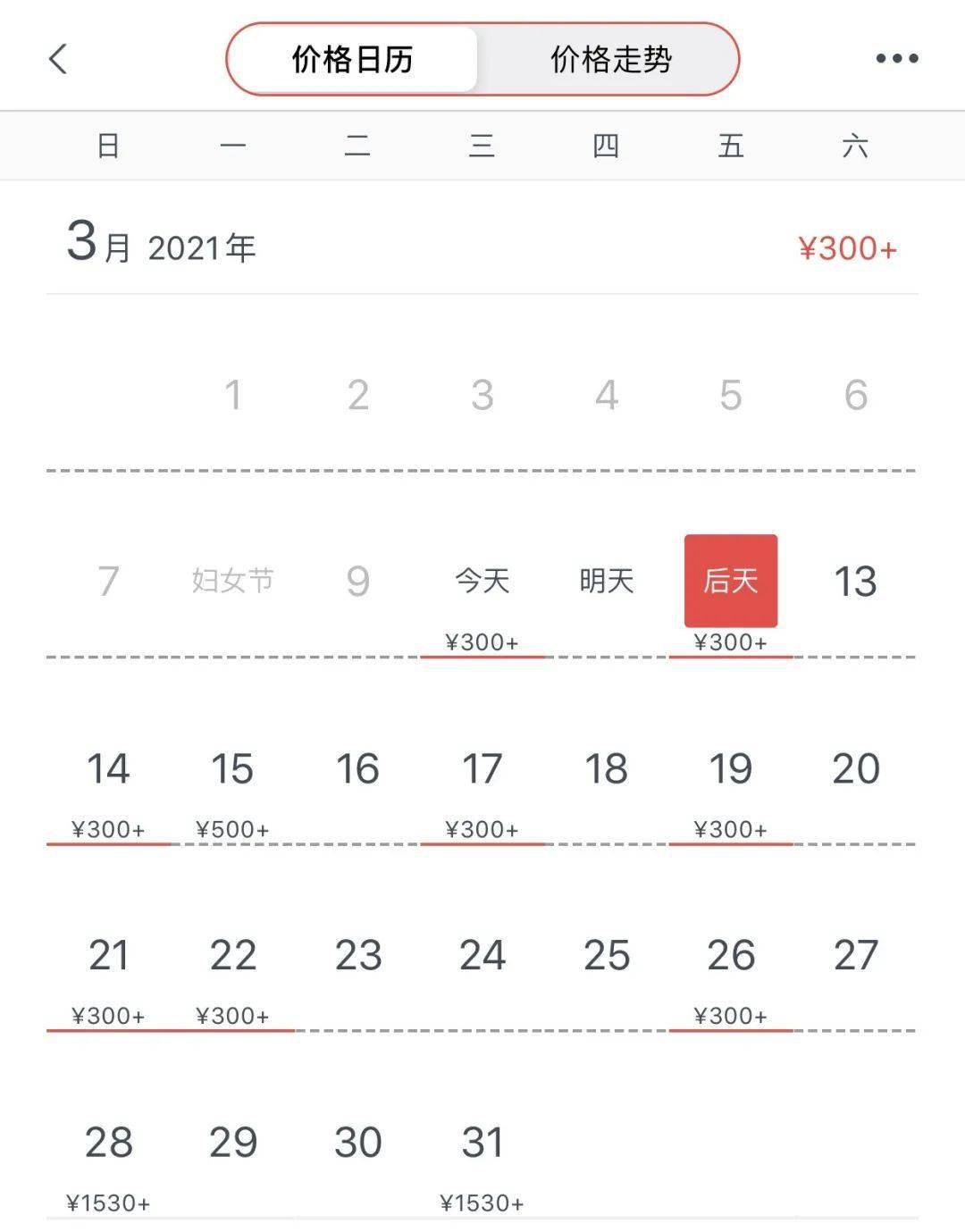Choose the highlighted 后天 date

coord(731,582)
